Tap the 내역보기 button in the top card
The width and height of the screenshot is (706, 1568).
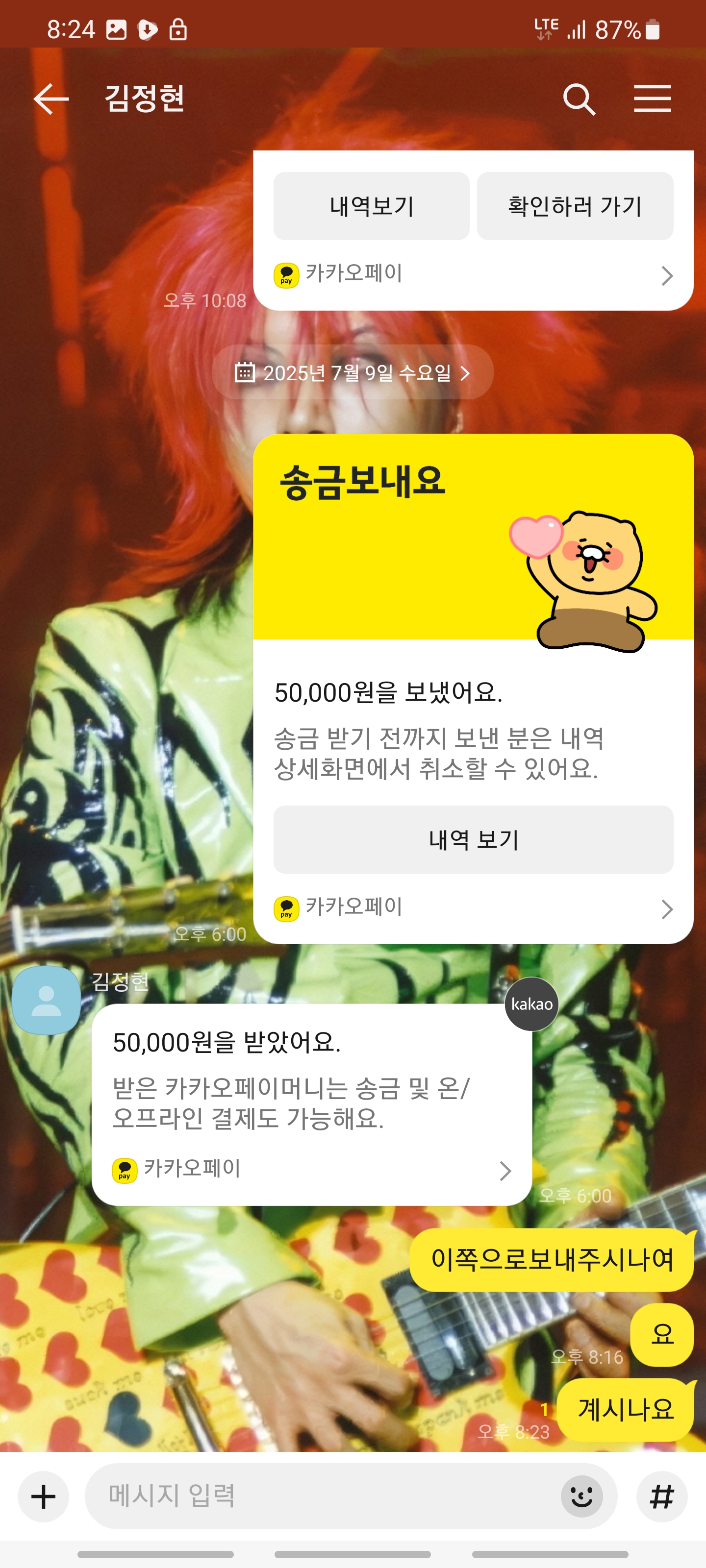371,206
